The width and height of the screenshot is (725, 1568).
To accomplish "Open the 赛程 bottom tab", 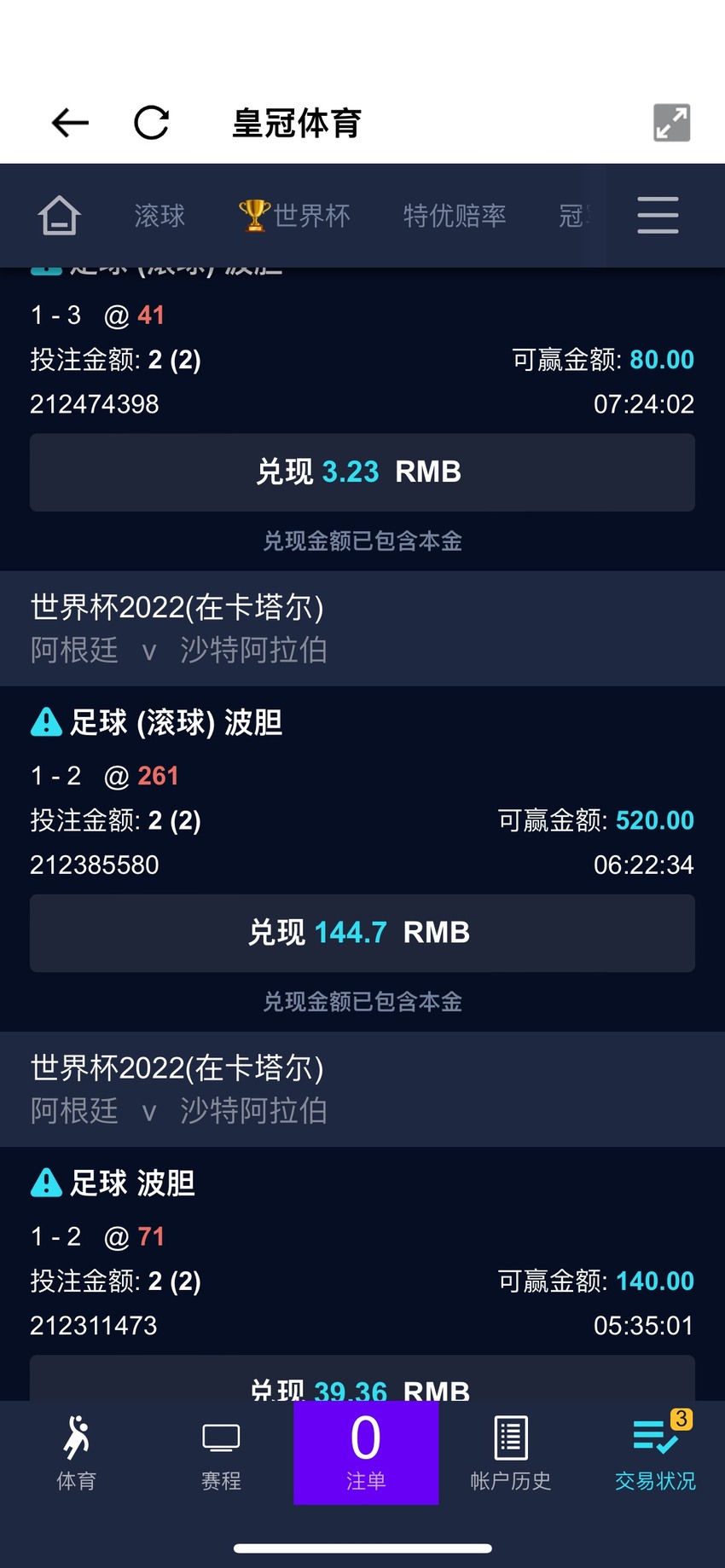I will click(221, 1453).
